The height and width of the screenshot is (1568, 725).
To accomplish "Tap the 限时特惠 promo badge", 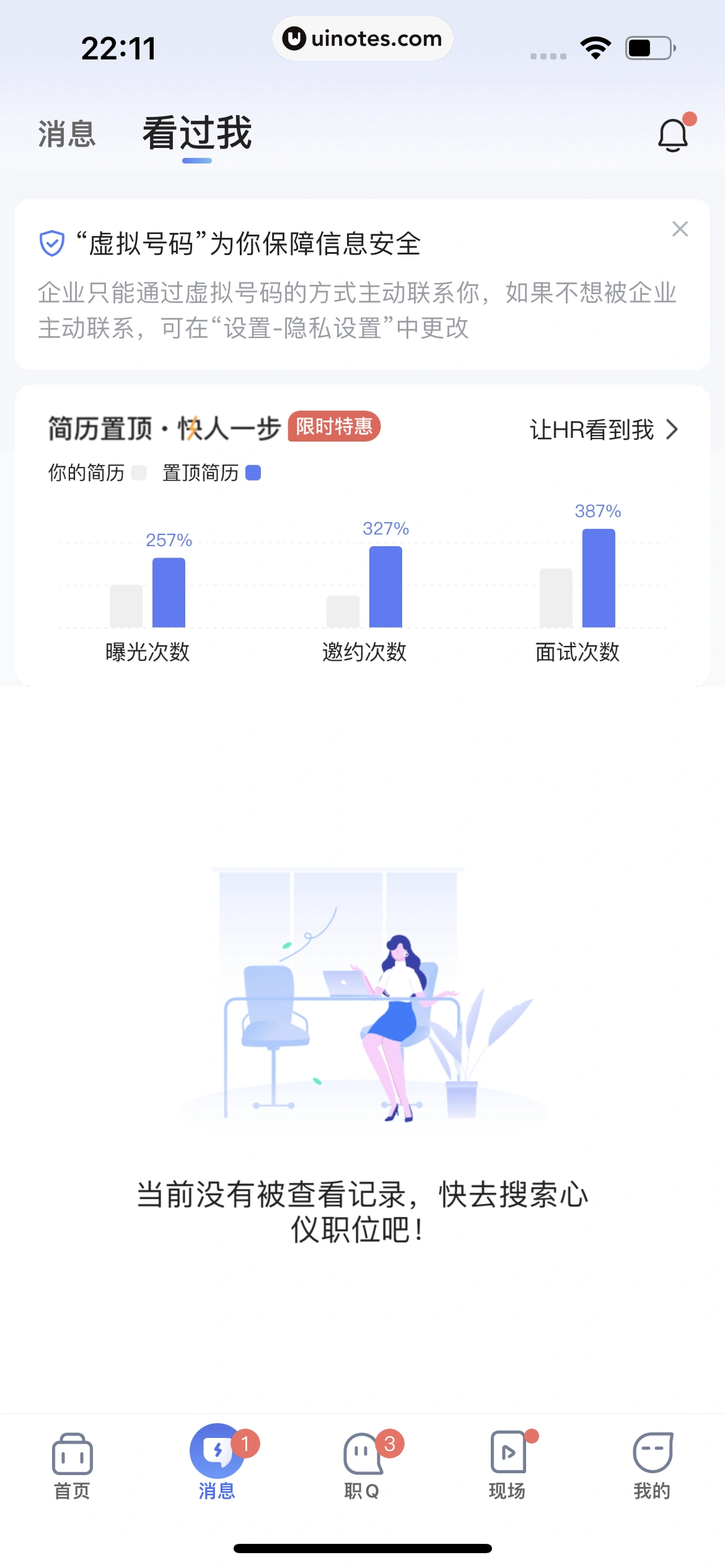I will click(x=335, y=427).
